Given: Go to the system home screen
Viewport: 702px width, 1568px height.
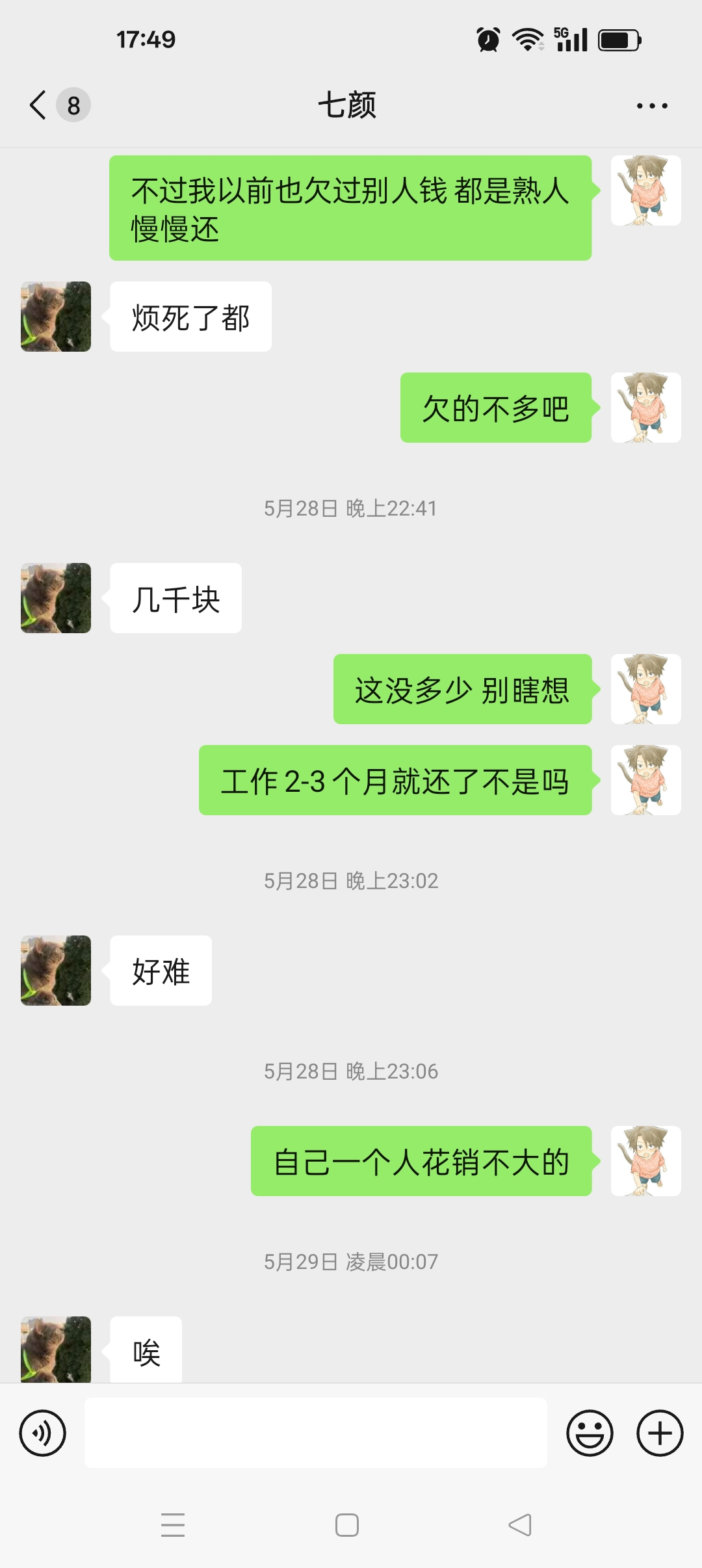Looking at the screenshot, I should click(347, 1524).
